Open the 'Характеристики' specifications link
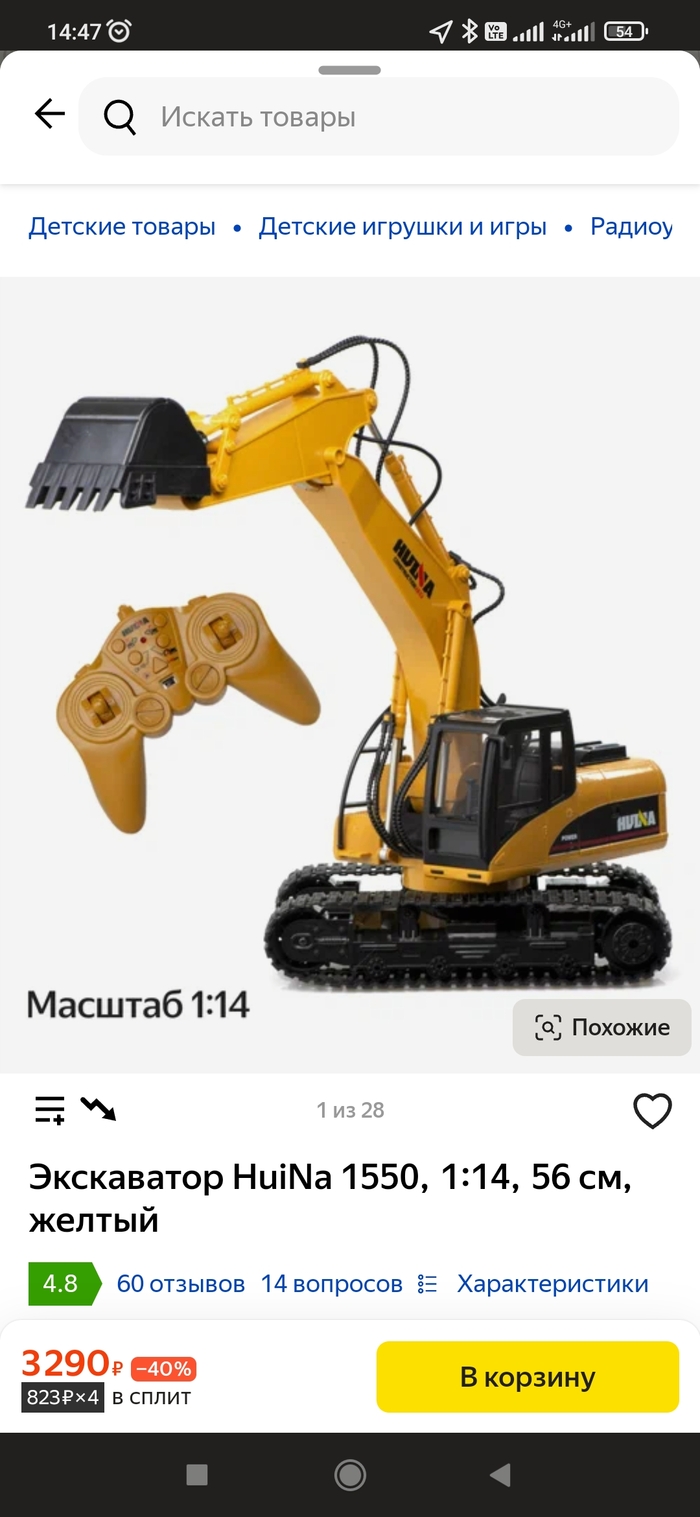Viewport: 700px width, 1517px height. [552, 1283]
